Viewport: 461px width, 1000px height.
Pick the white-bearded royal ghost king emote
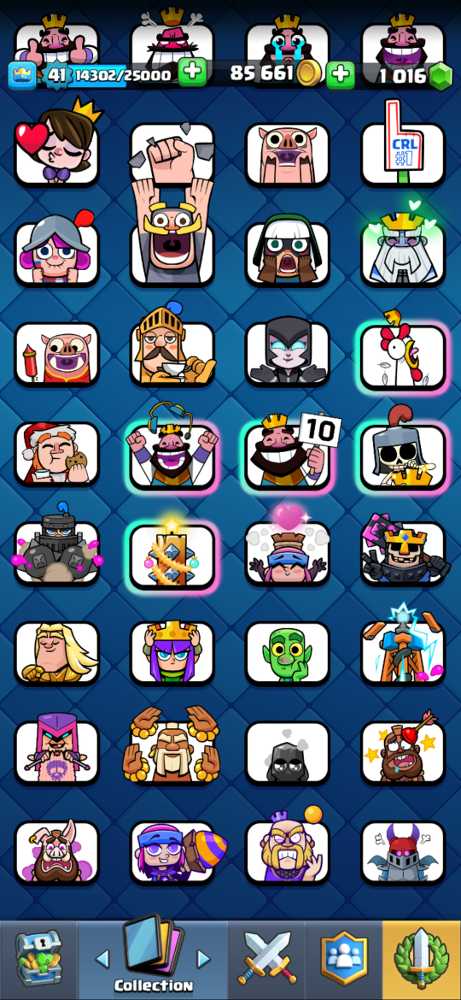403,246
